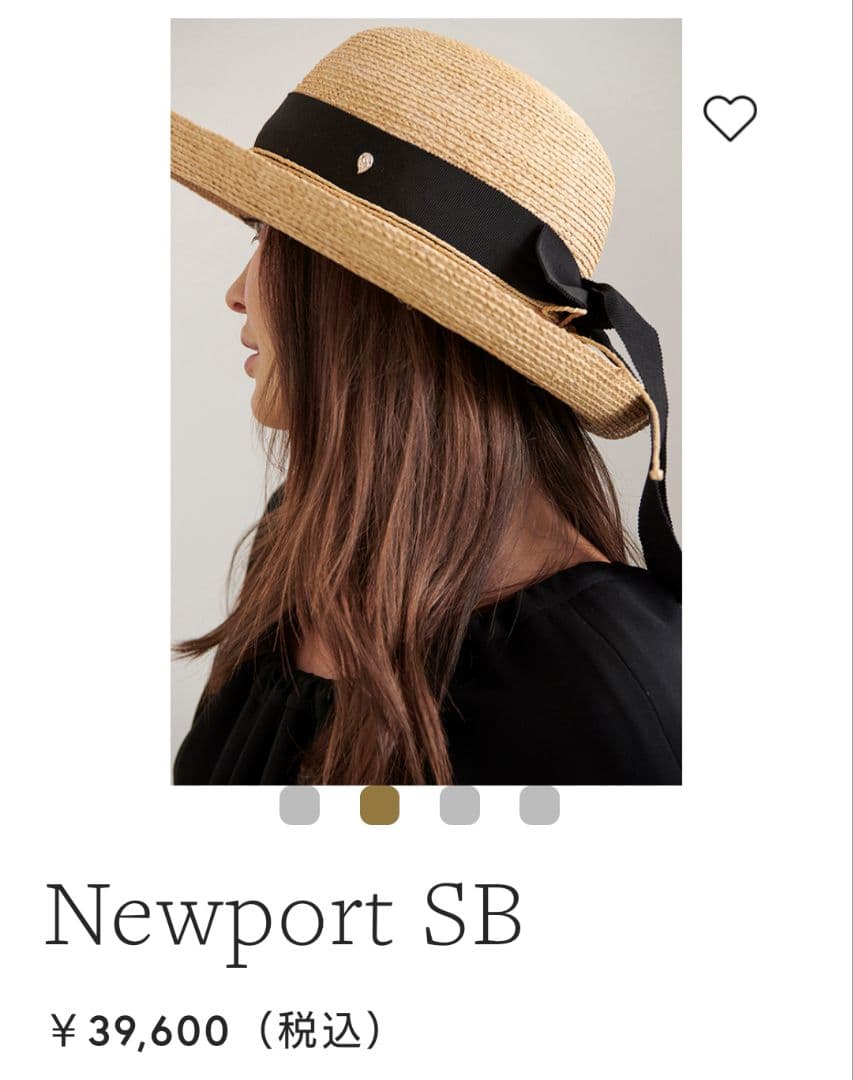Add Newport SB to favorites with the heart
The image size is (853, 1080).
pos(730,118)
